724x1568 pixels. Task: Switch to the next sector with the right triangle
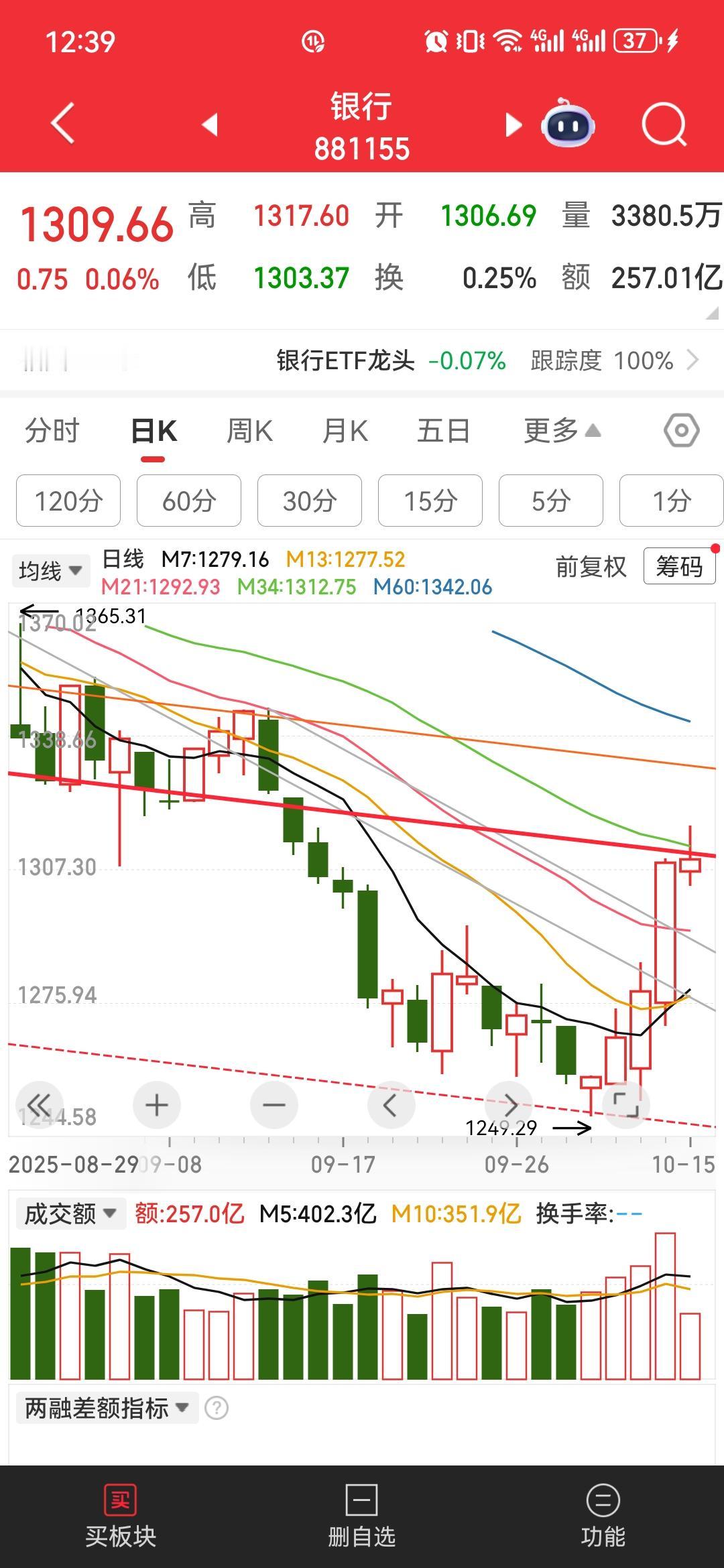(513, 125)
